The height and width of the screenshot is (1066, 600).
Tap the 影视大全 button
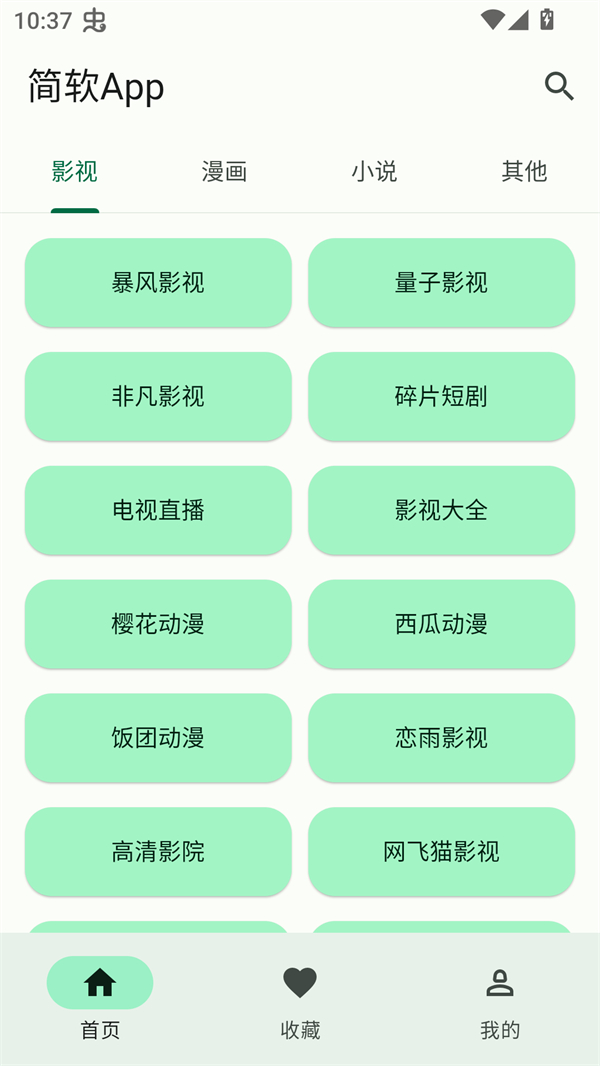coord(441,510)
